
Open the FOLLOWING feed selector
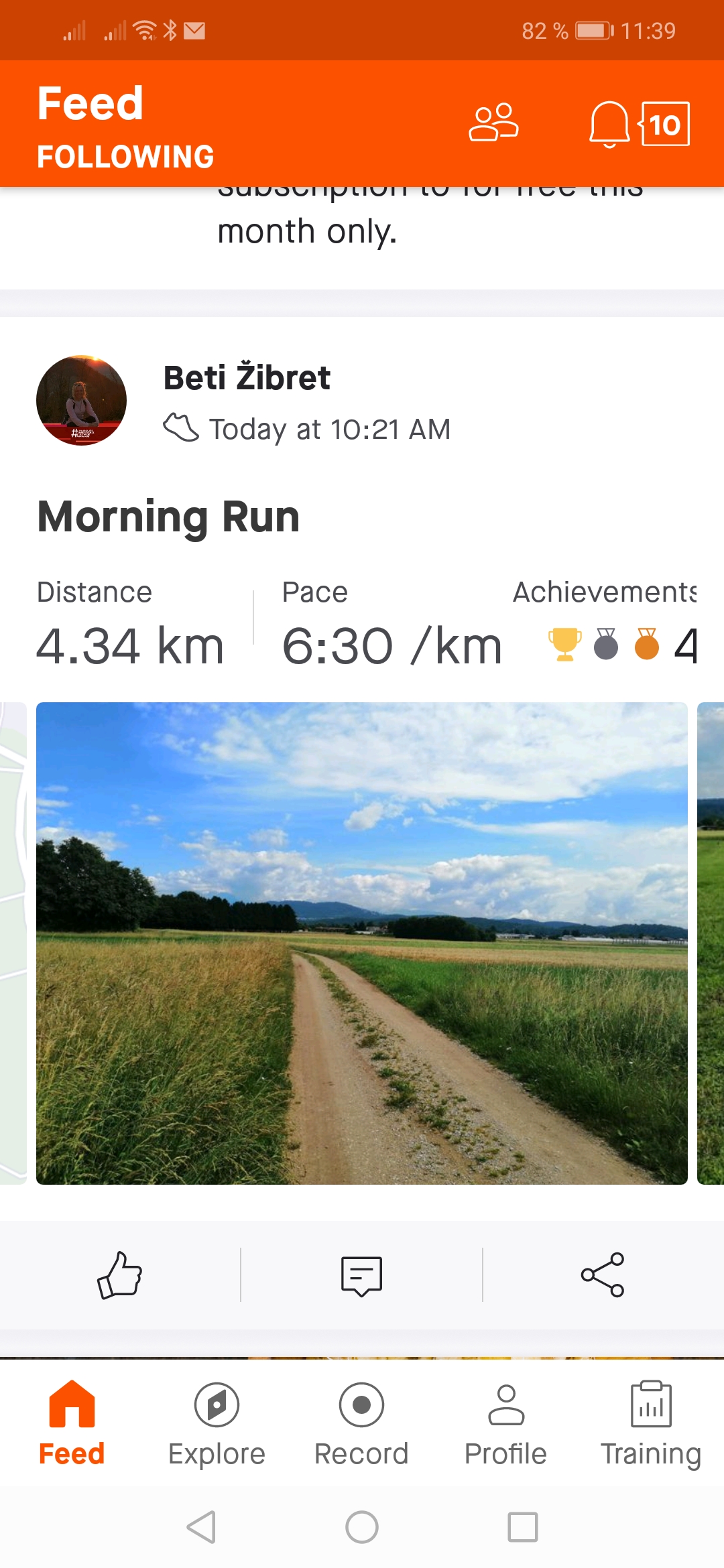[125, 157]
